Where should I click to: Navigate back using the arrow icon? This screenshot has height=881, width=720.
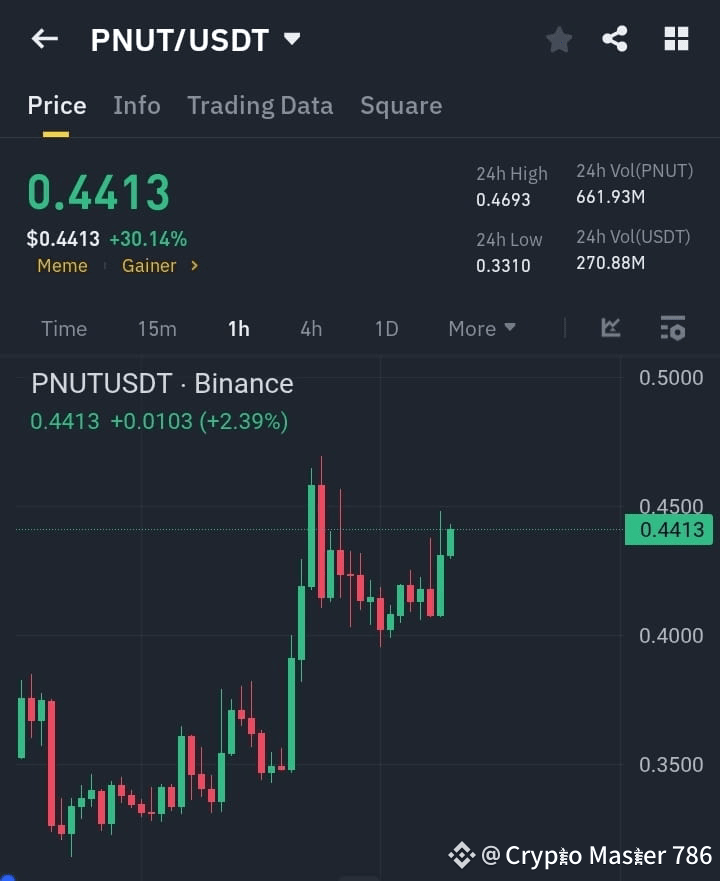pos(42,38)
